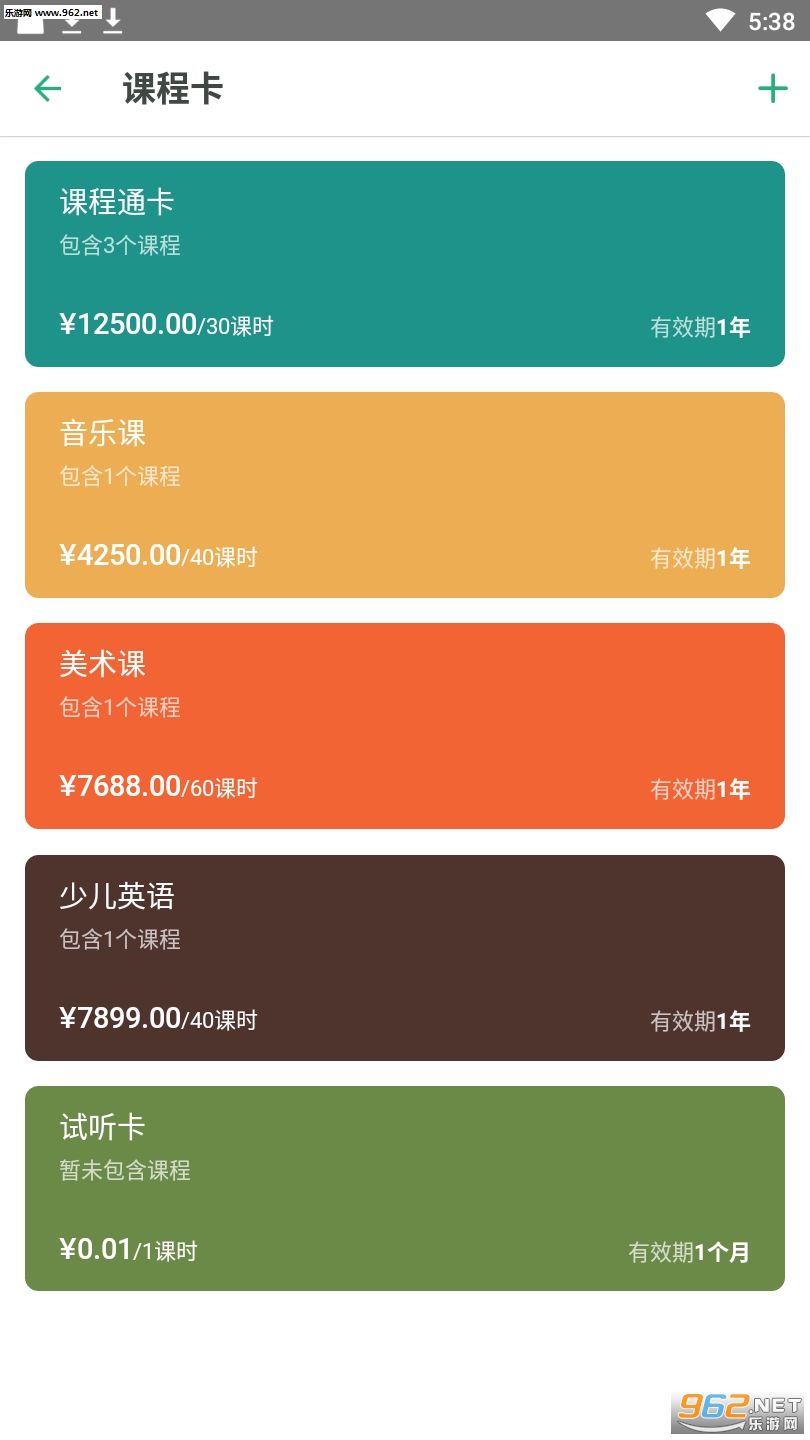View the 美术课 course card
Viewport: 810px width, 1440px height.
(x=404, y=726)
